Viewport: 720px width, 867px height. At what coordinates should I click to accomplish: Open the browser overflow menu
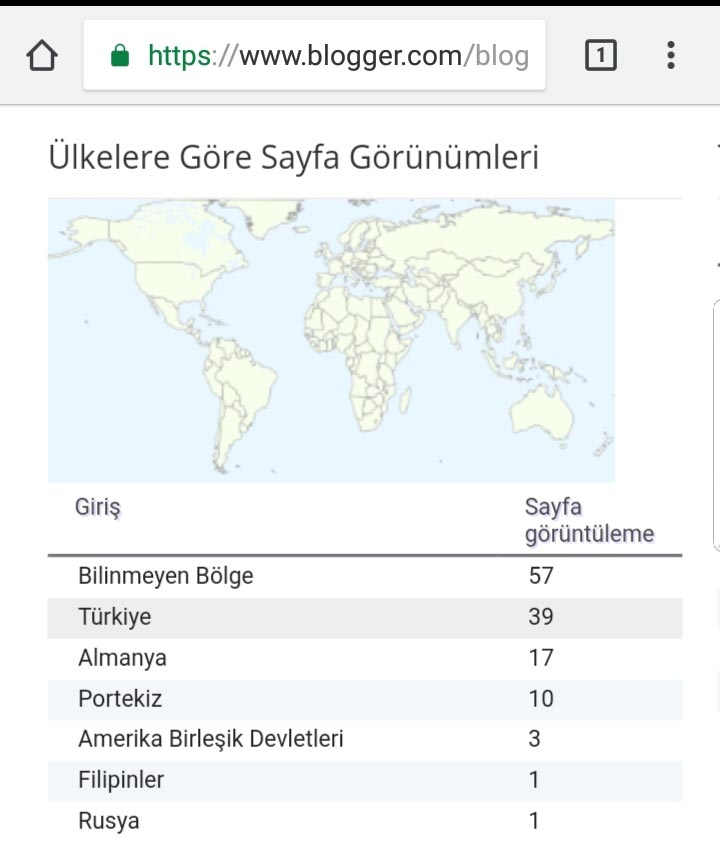pos(671,56)
